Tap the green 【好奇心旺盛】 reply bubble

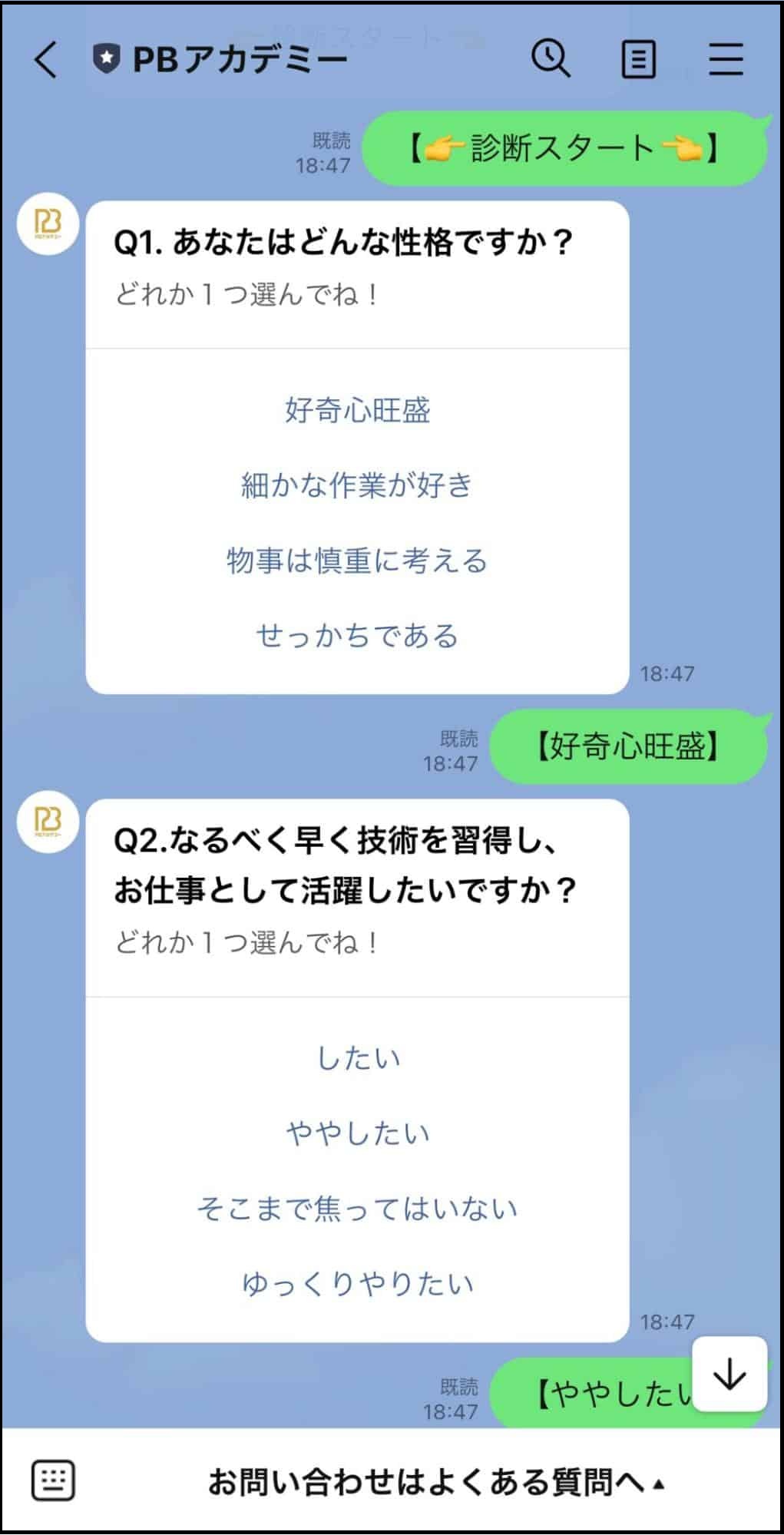[626, 743]
